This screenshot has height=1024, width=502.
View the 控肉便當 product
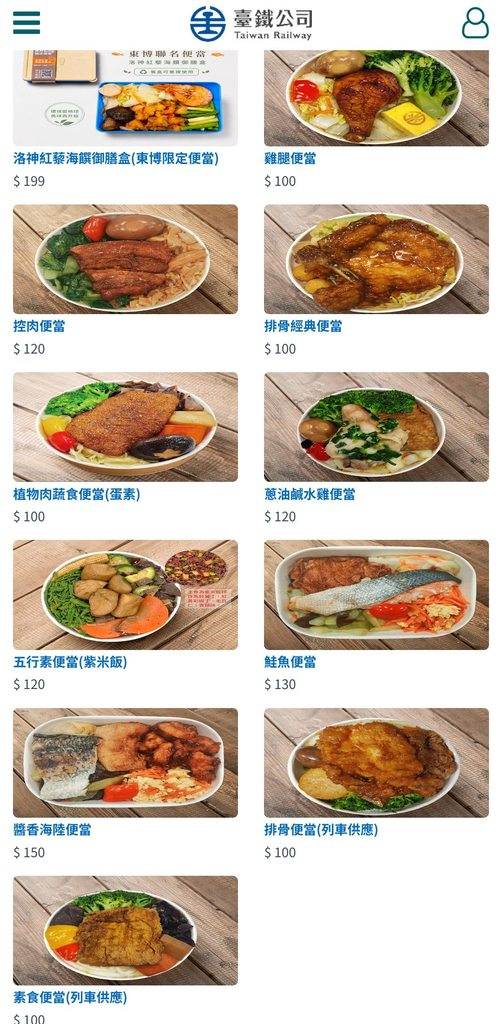(x=125, y=281)
